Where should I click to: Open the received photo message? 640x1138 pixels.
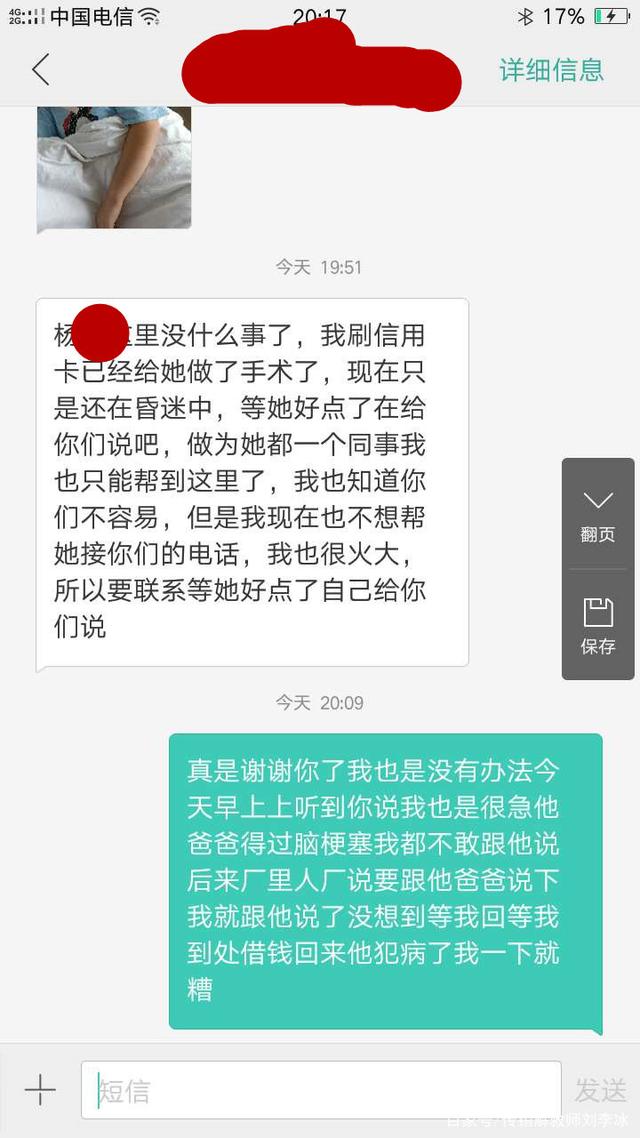[114, 167]
